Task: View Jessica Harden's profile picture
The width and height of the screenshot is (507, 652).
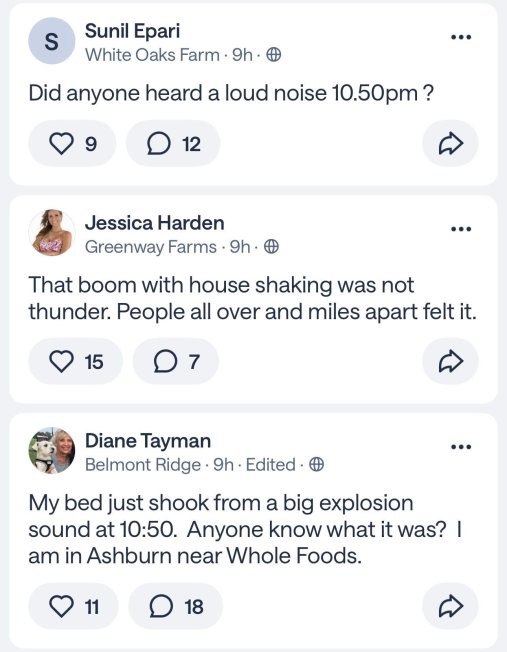Action: [x=52, y=232]
